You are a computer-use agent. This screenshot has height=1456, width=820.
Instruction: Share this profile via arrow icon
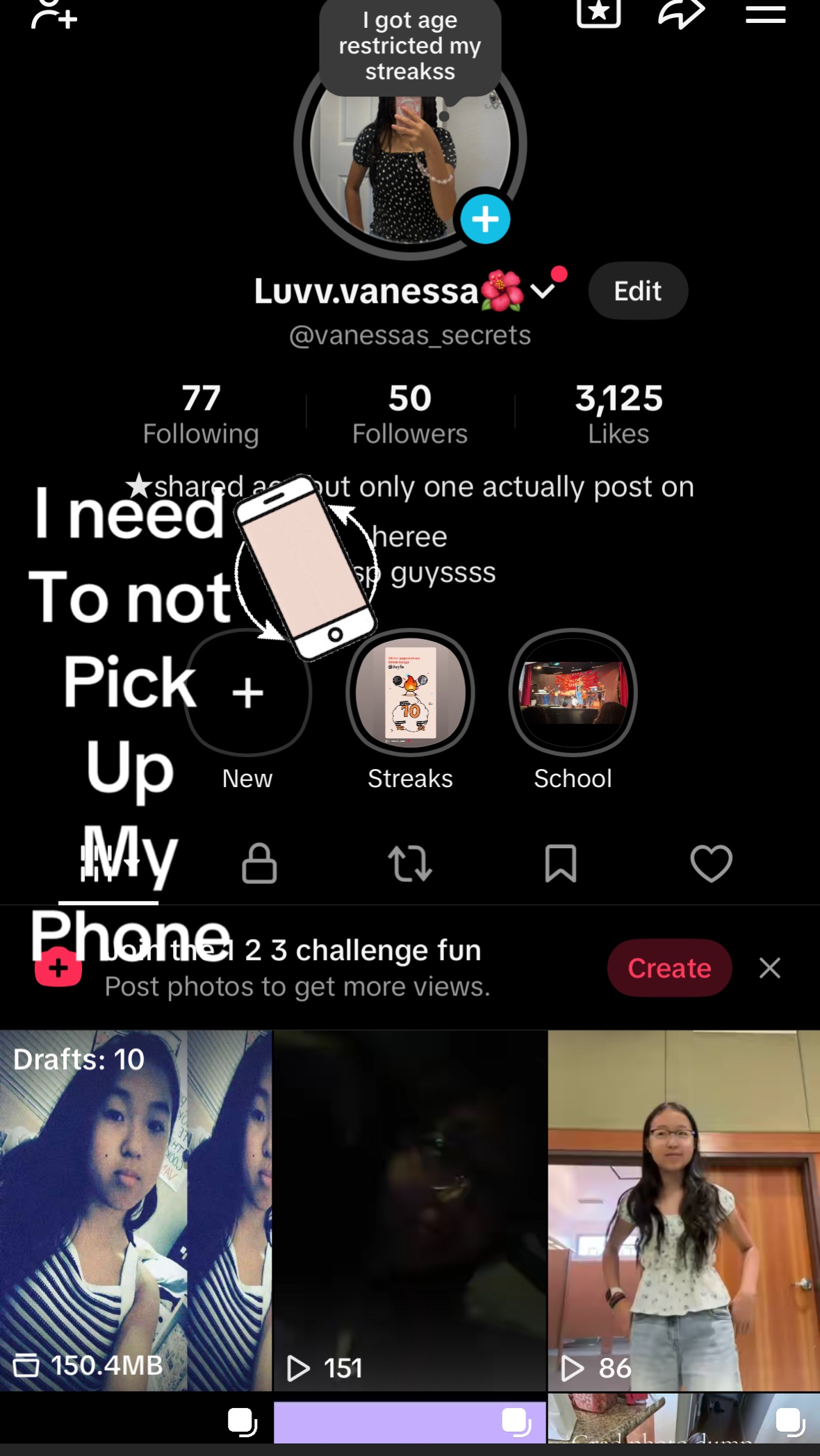(x=681, y=14)
